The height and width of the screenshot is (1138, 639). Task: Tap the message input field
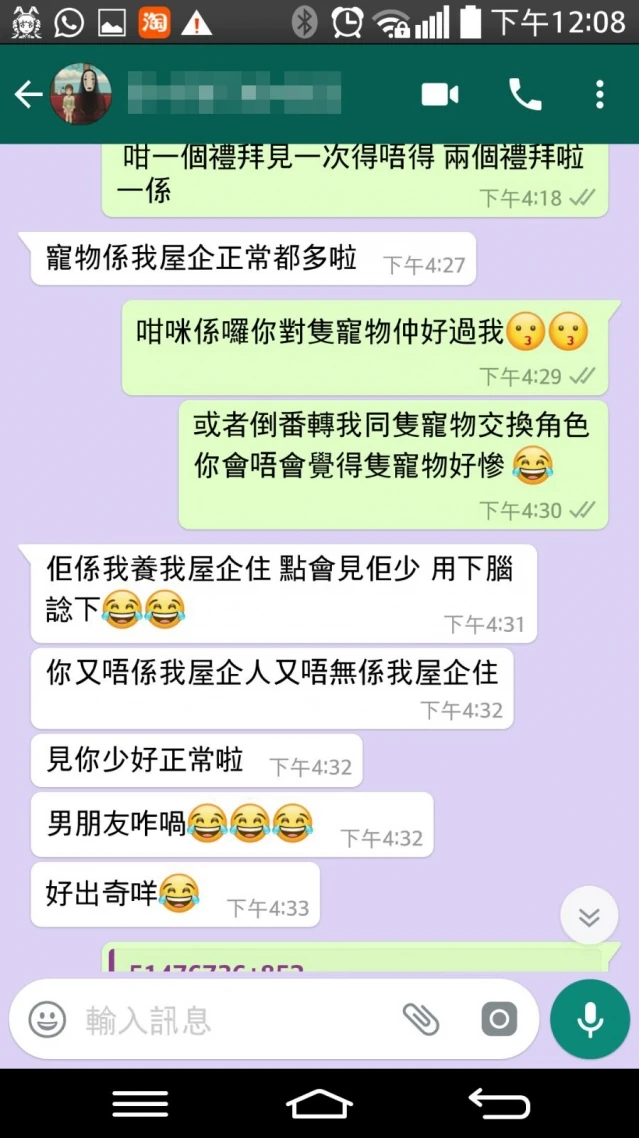(x=230, y=1019)
